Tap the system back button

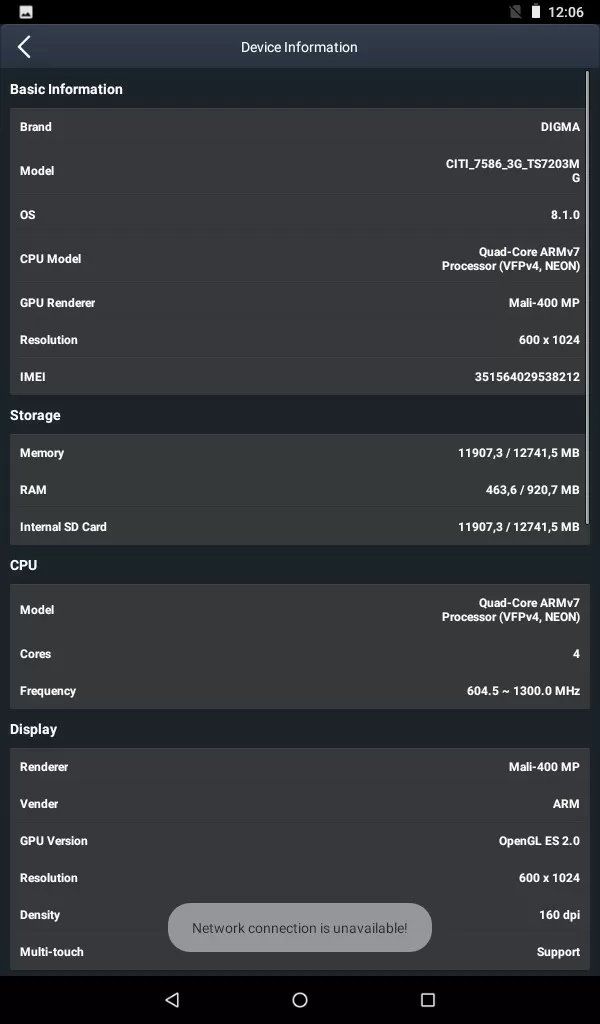point(172,999)
